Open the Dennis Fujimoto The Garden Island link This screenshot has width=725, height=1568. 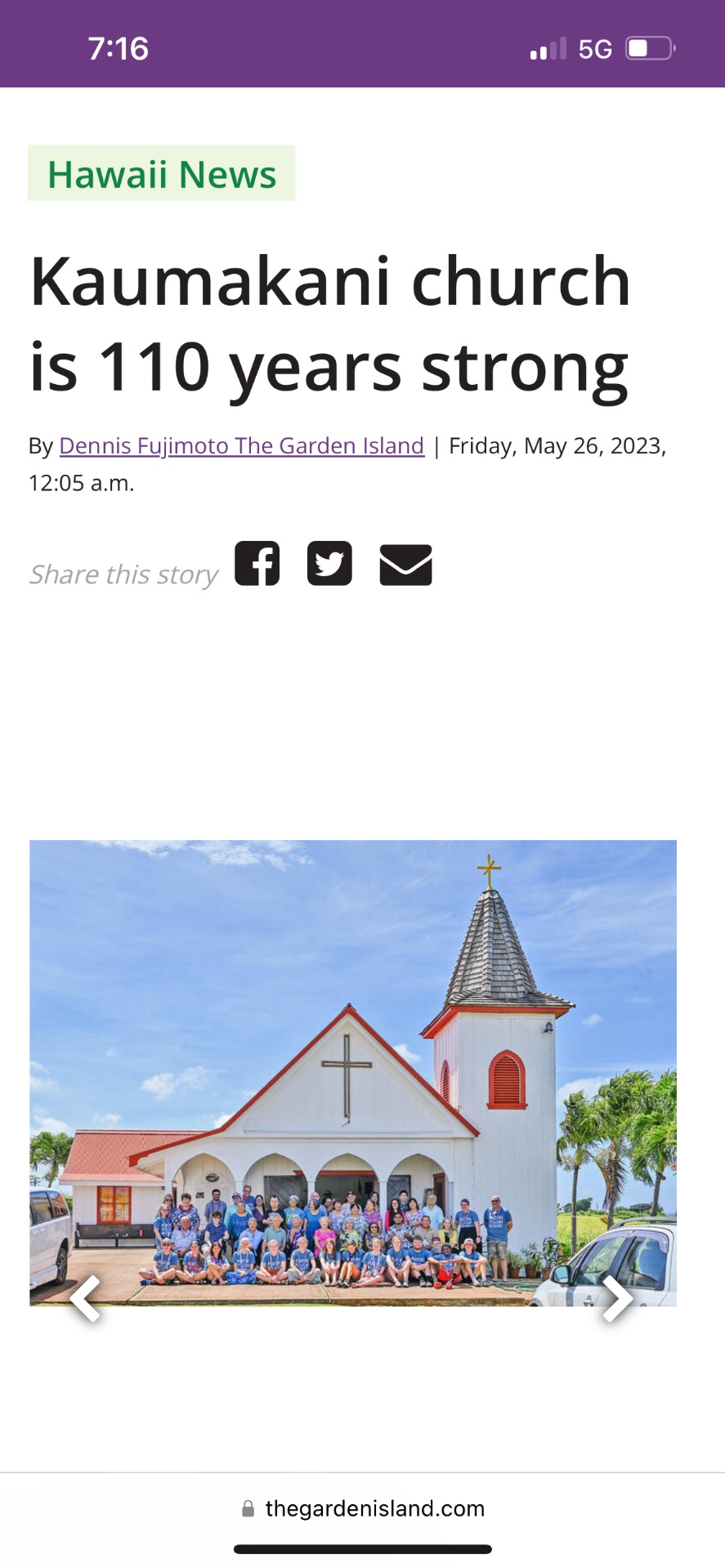coord(242,446)
